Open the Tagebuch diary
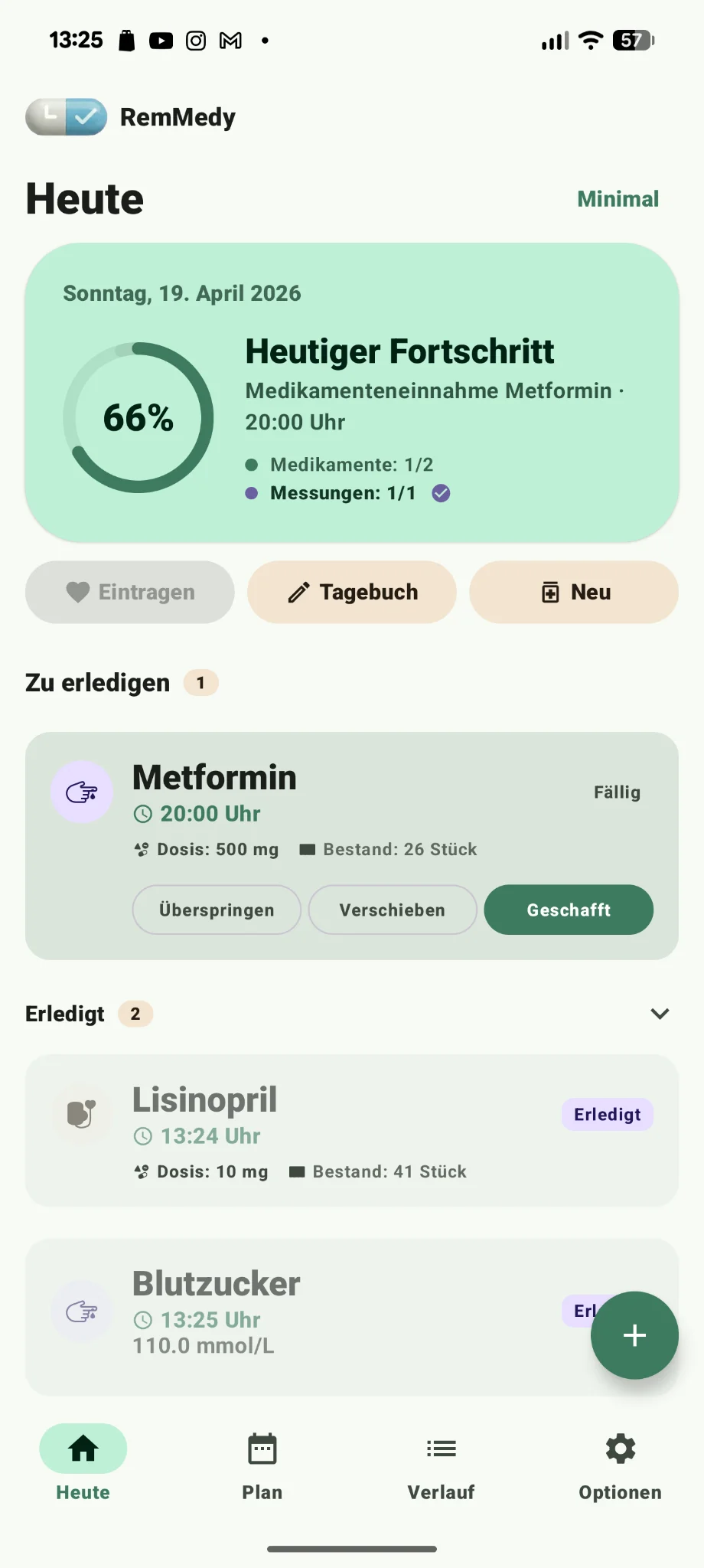704x1568 pixels. [352, 592]
